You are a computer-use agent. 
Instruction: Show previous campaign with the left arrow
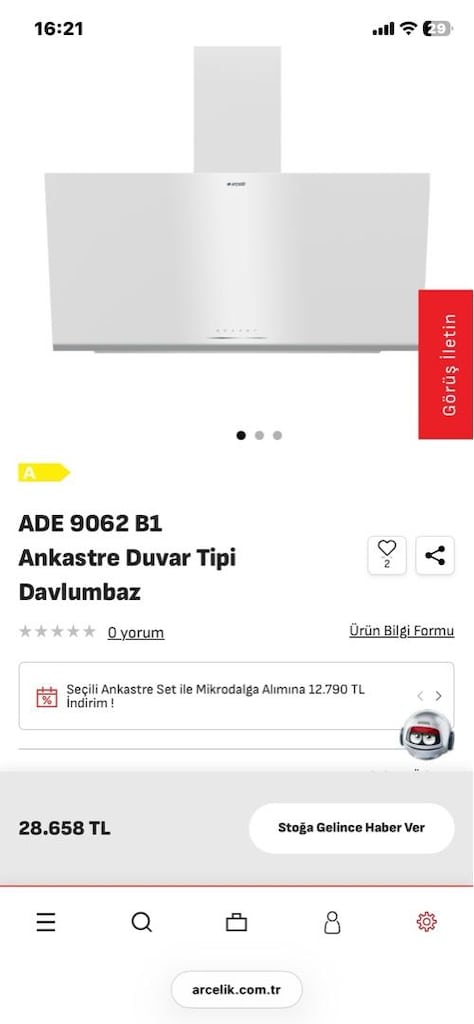420,696
